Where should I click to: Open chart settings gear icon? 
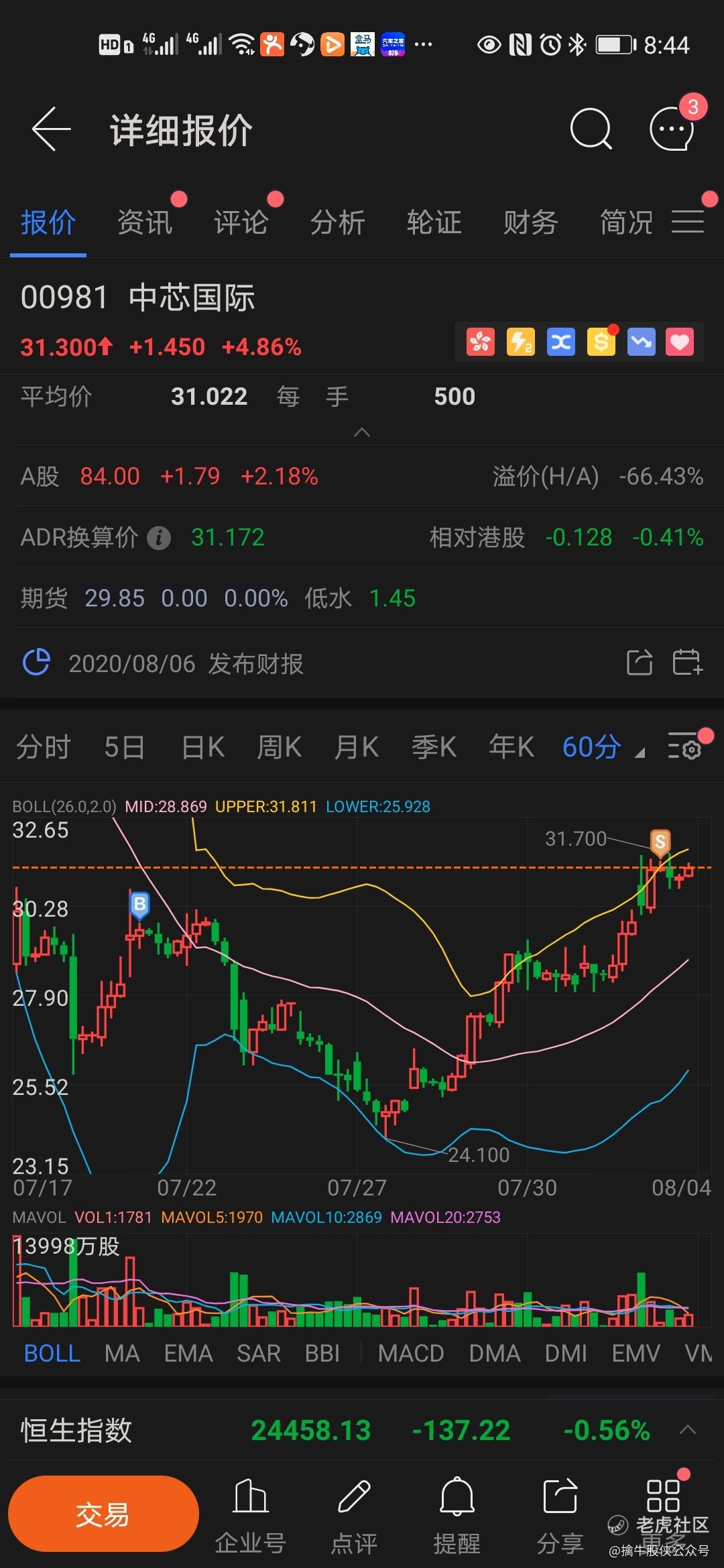pos(685,746)
